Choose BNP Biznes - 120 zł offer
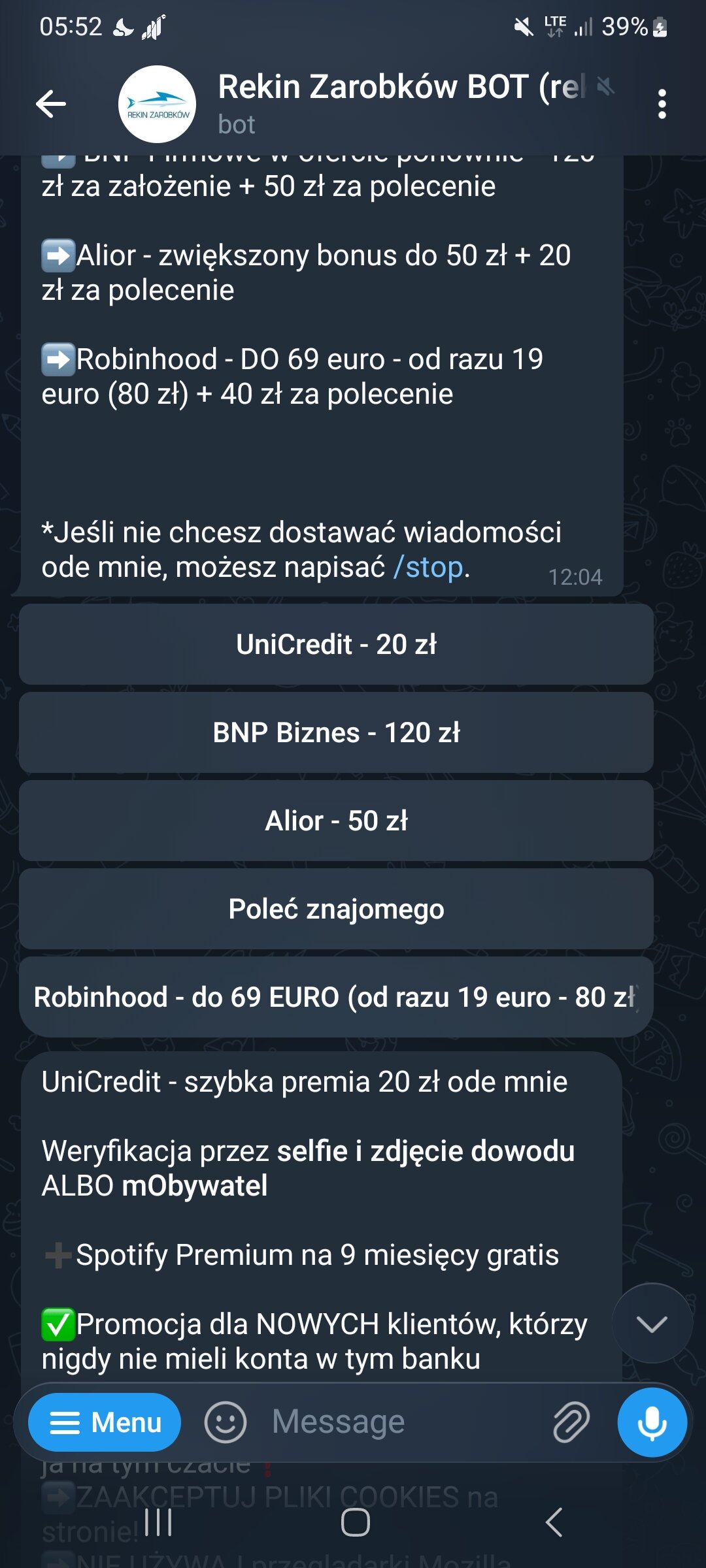The height and width of the screenshot is (1568, 706). tap(336, 733)
